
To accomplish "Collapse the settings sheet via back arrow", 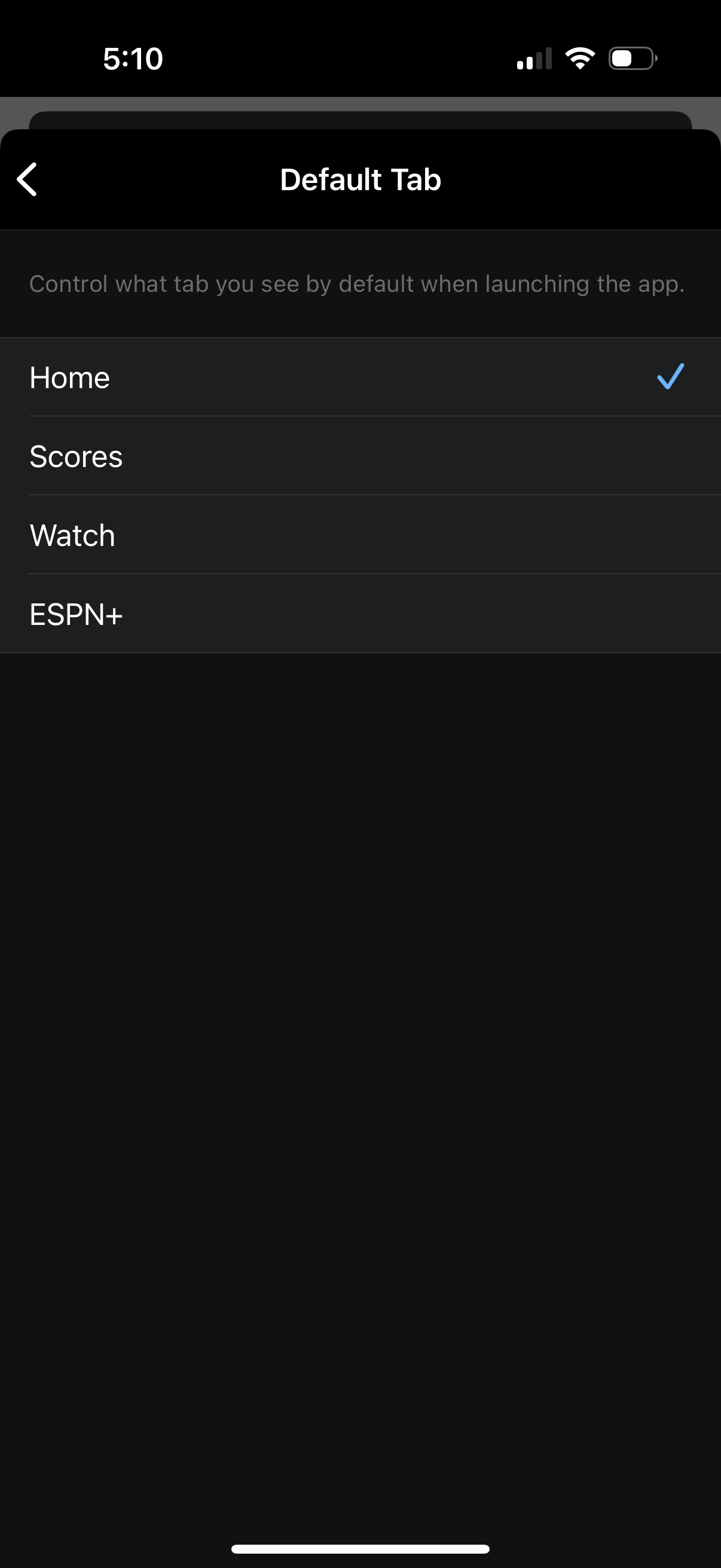I will [28, 179].
